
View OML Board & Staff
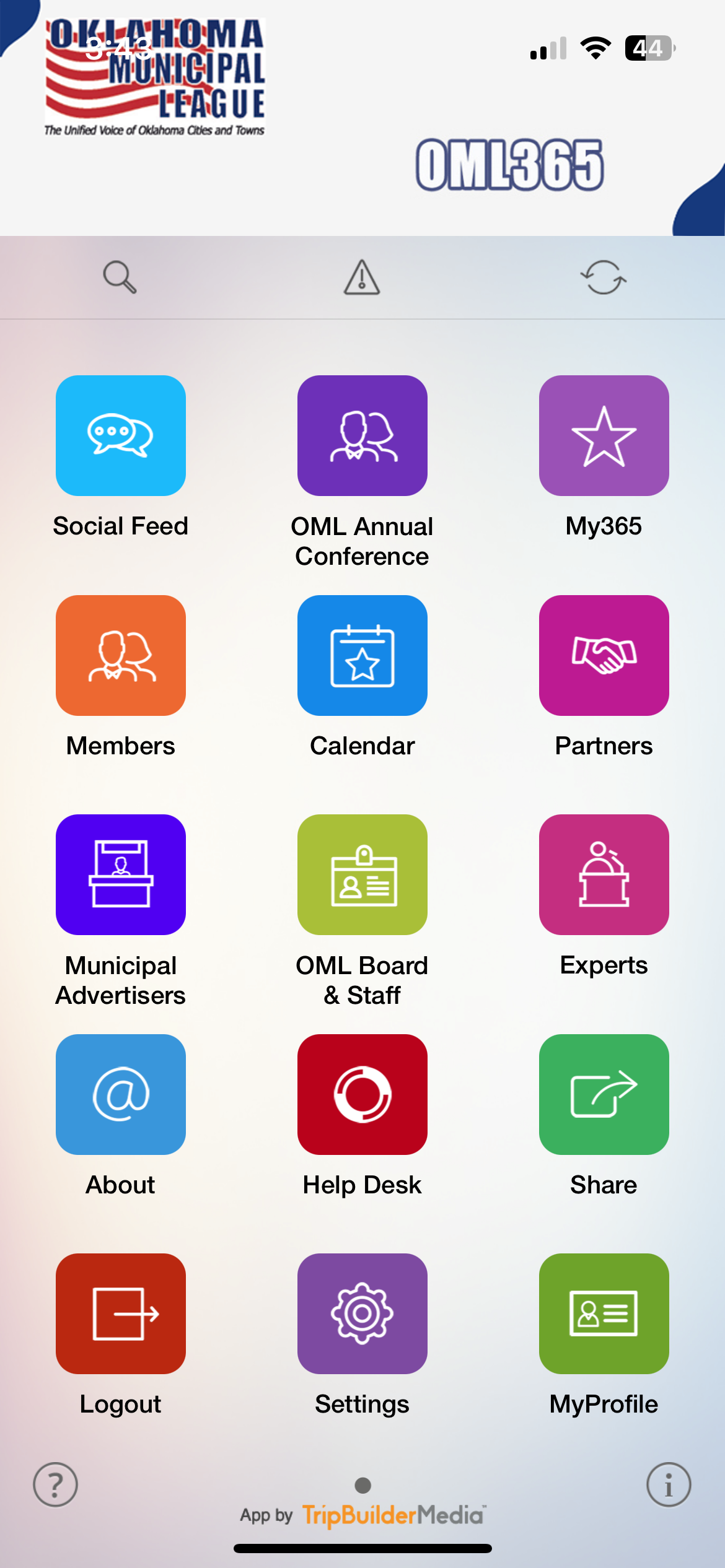(362, 874)
